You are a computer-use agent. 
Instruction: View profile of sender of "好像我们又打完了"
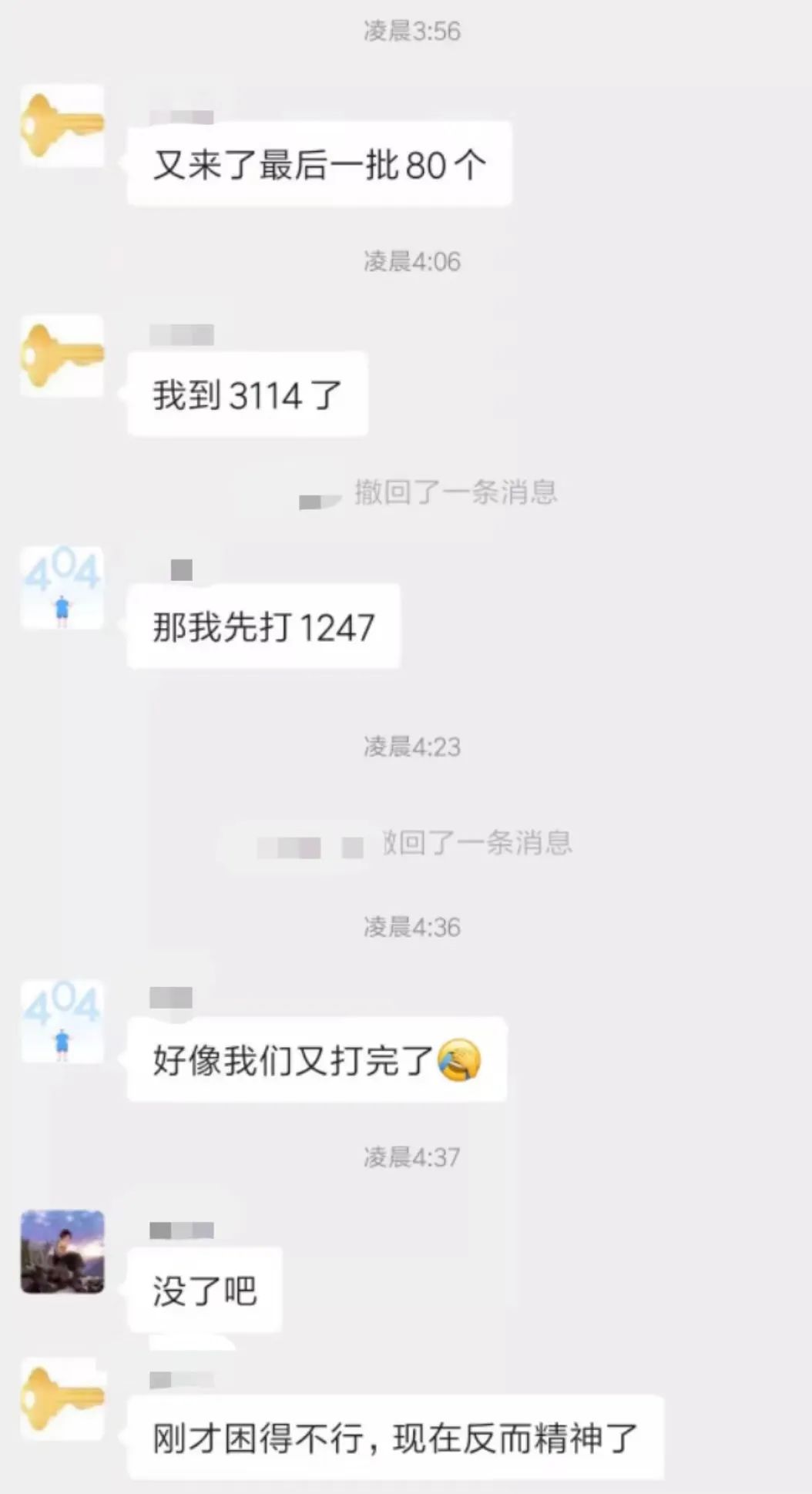tap(62, 1022)
